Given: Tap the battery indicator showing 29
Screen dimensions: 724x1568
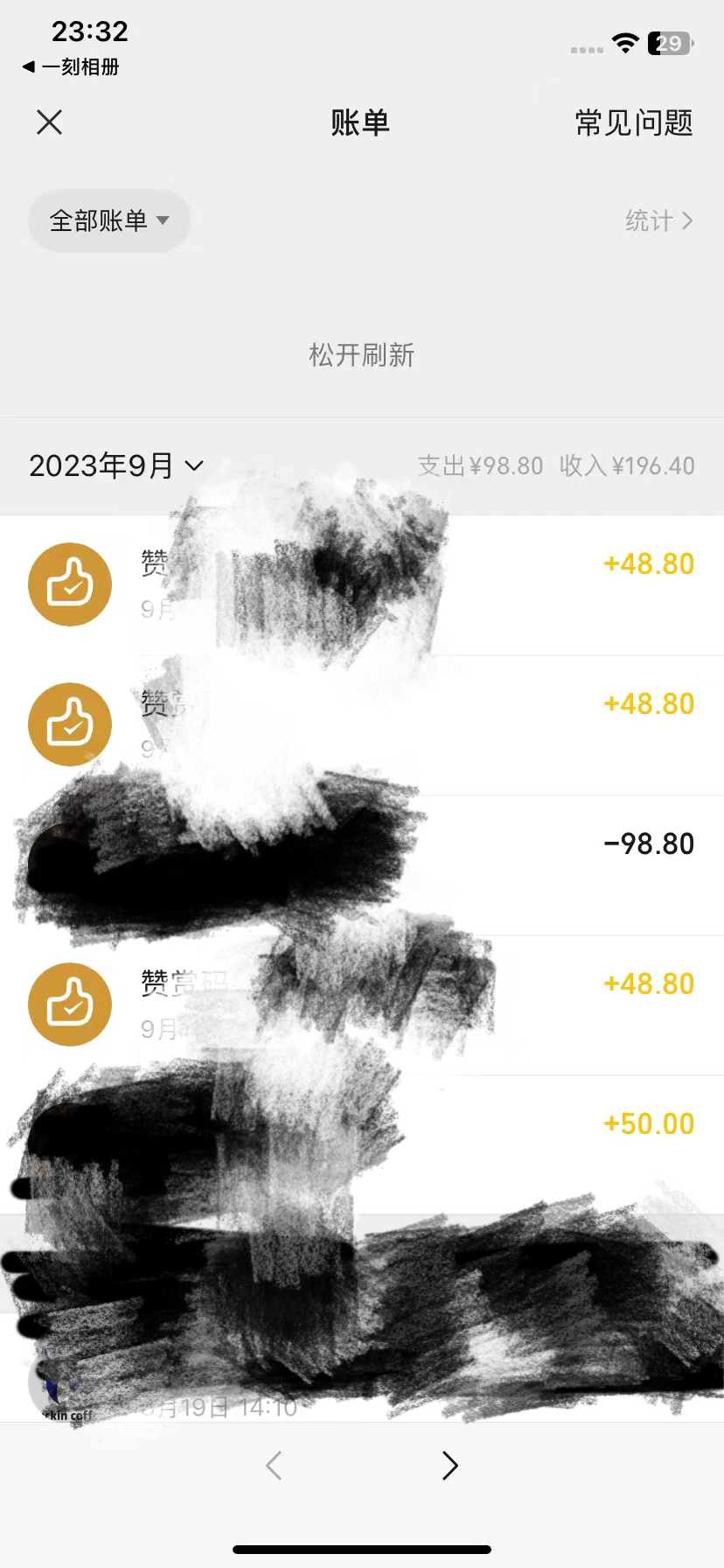Looking at the screenshot, I should coord(666,44).
